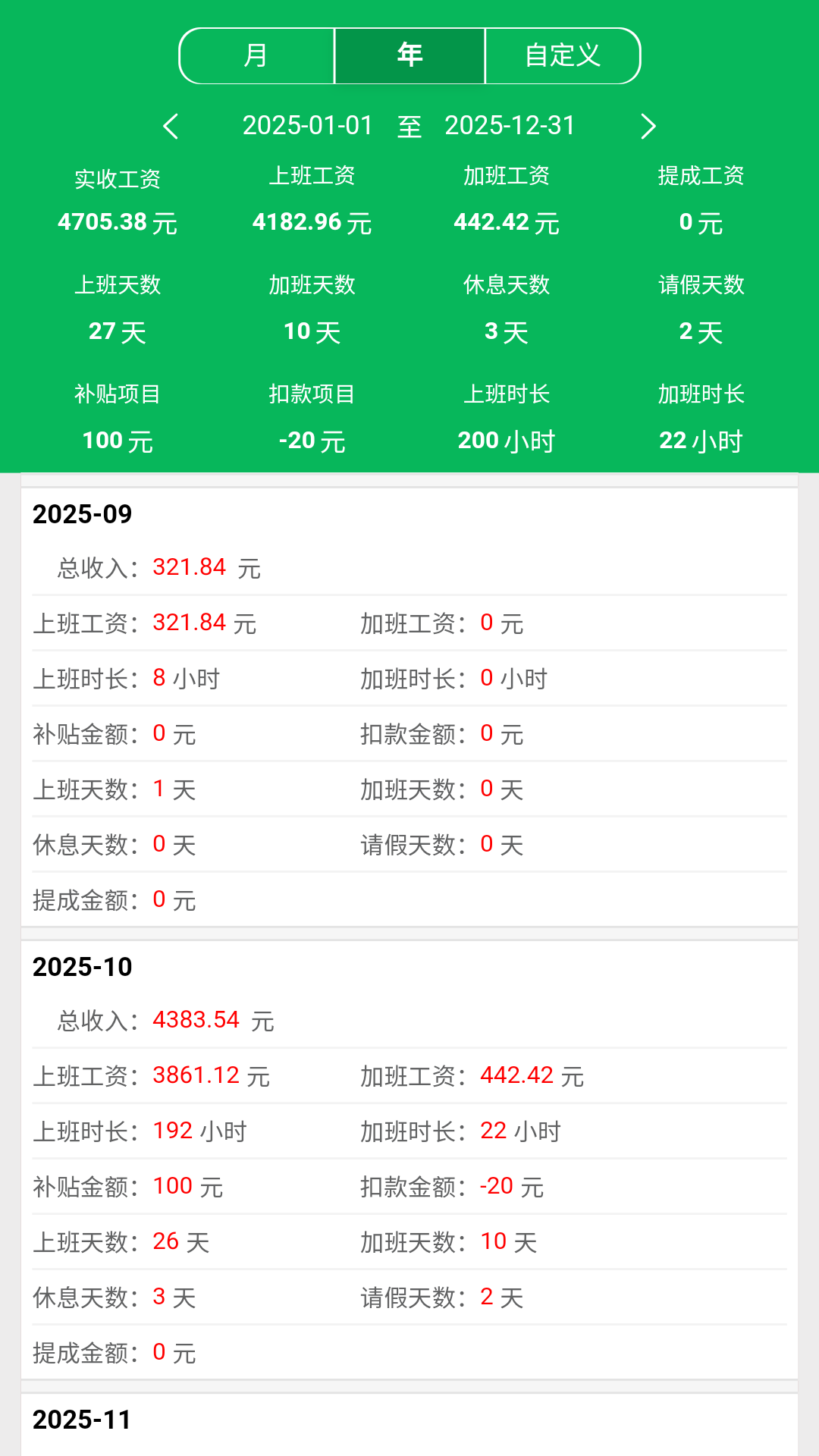Go to the next year with right chevron

tap(648, 127)
